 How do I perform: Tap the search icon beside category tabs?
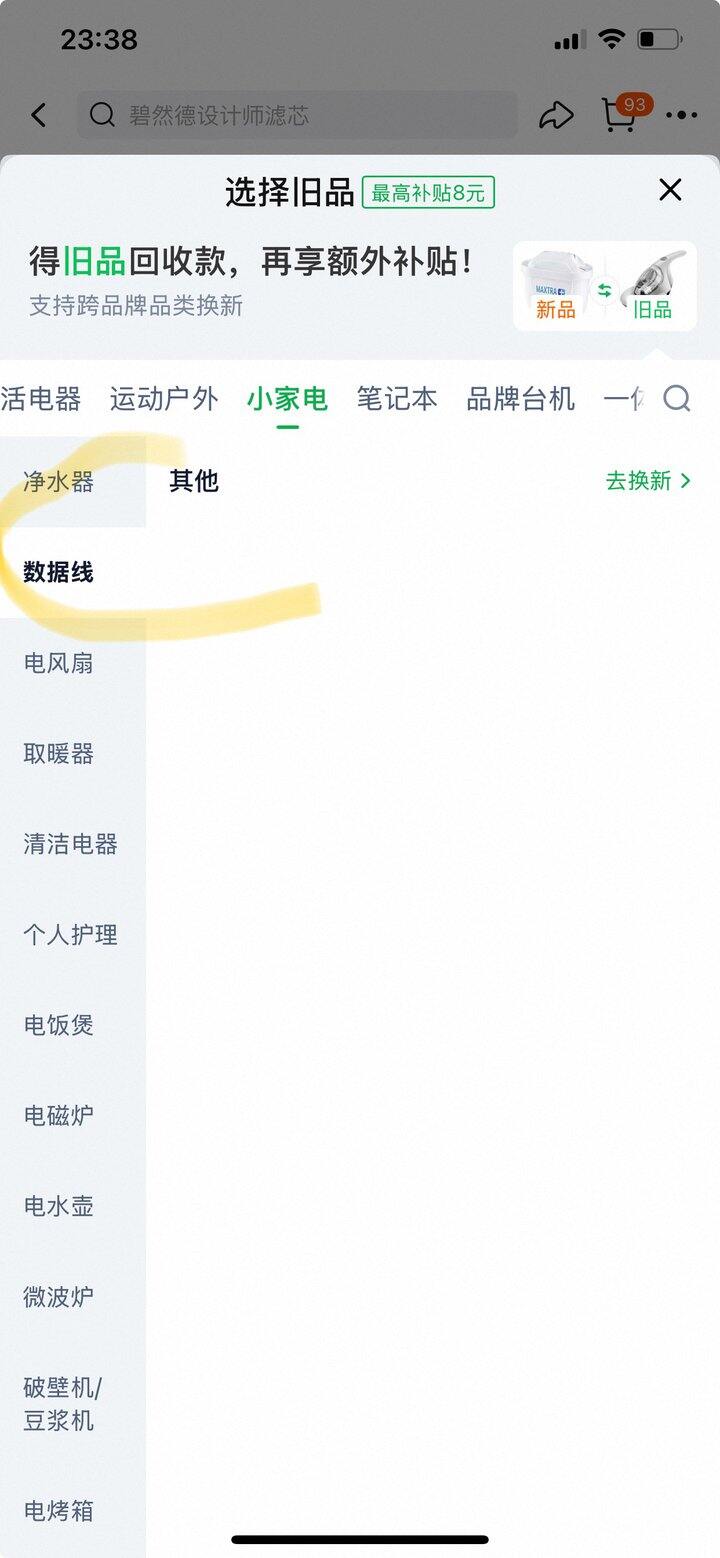(677, 399)
